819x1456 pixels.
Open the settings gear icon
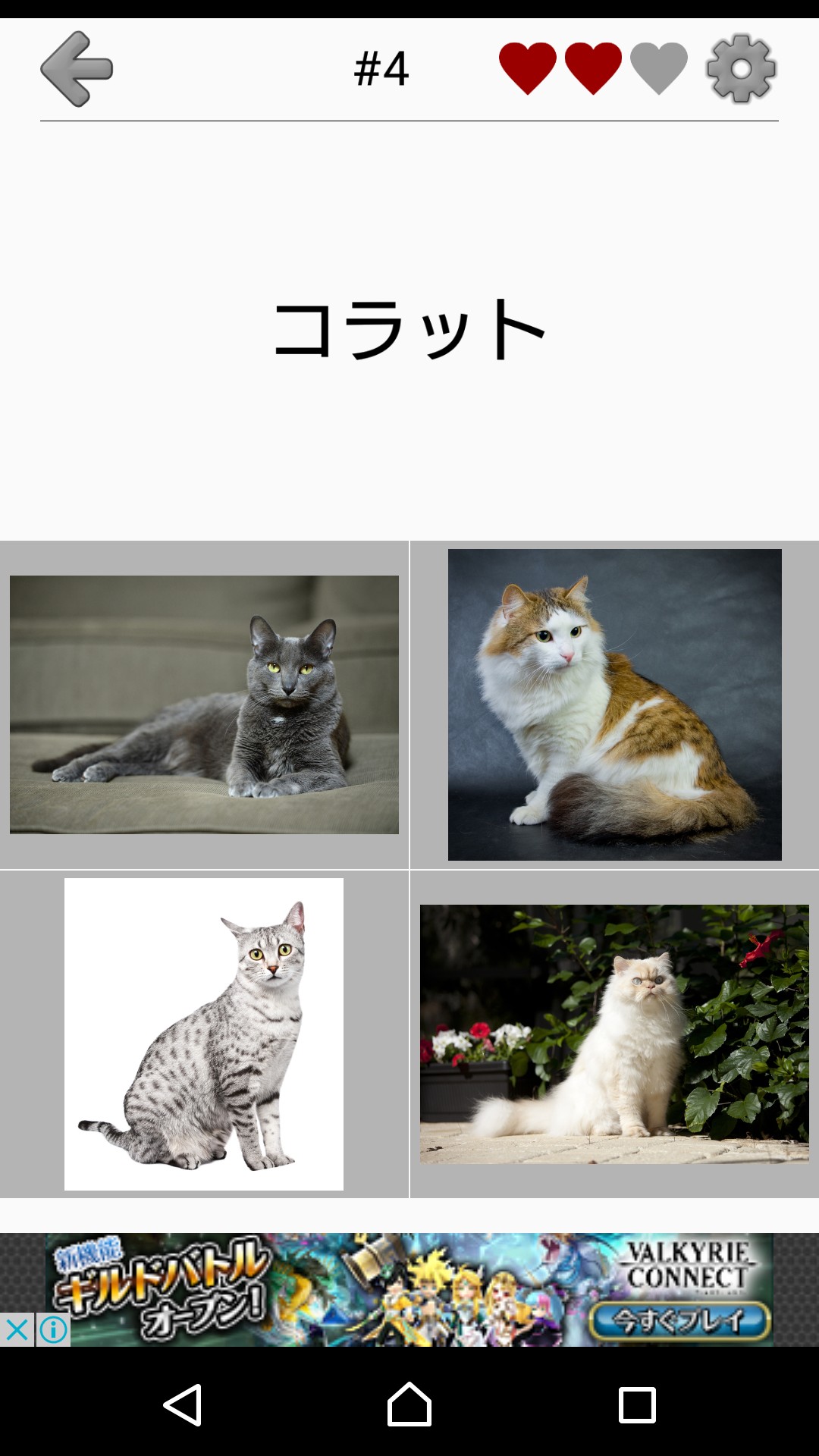pos(741,69)
